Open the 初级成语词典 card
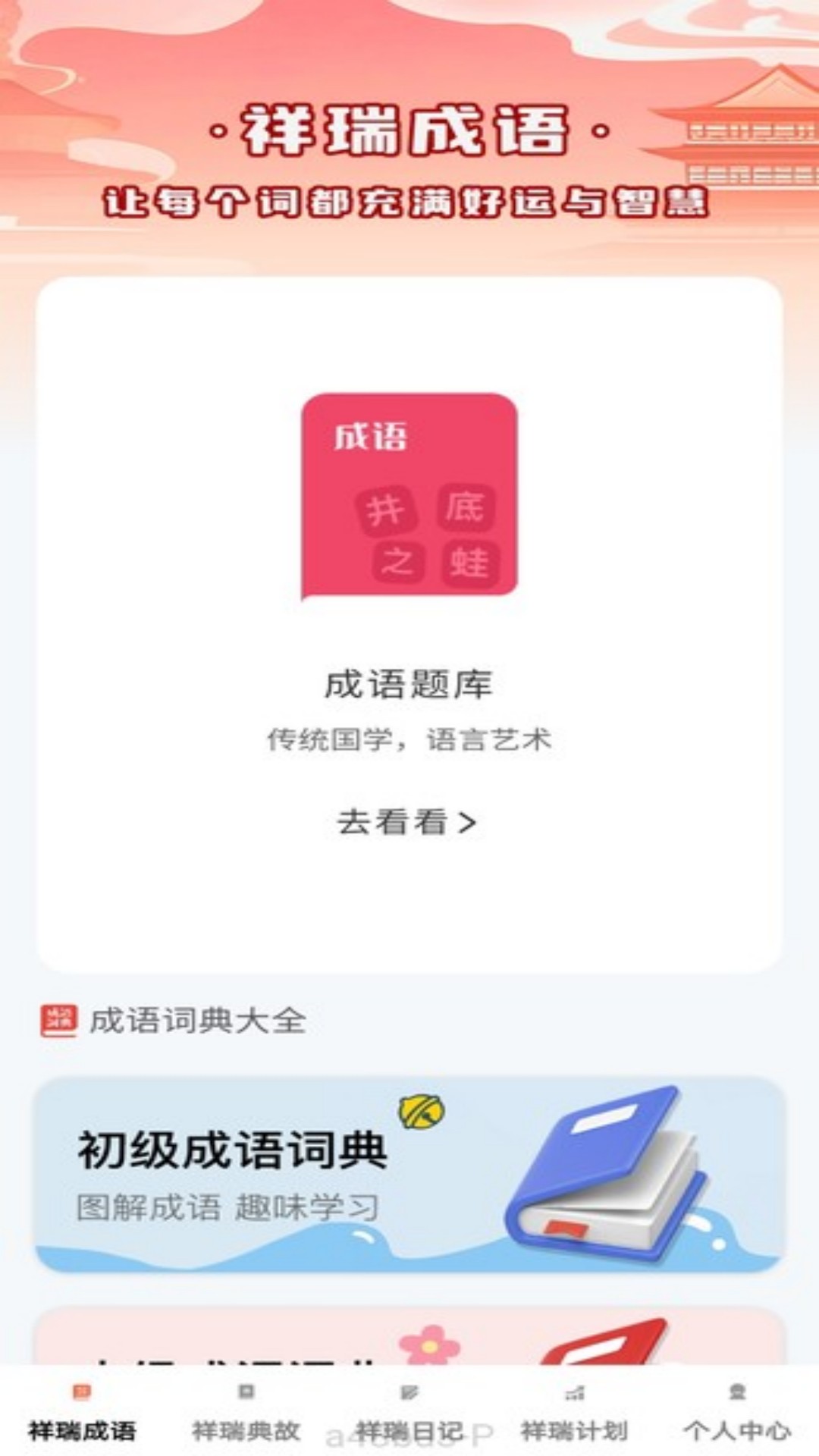 [409, 1174]
